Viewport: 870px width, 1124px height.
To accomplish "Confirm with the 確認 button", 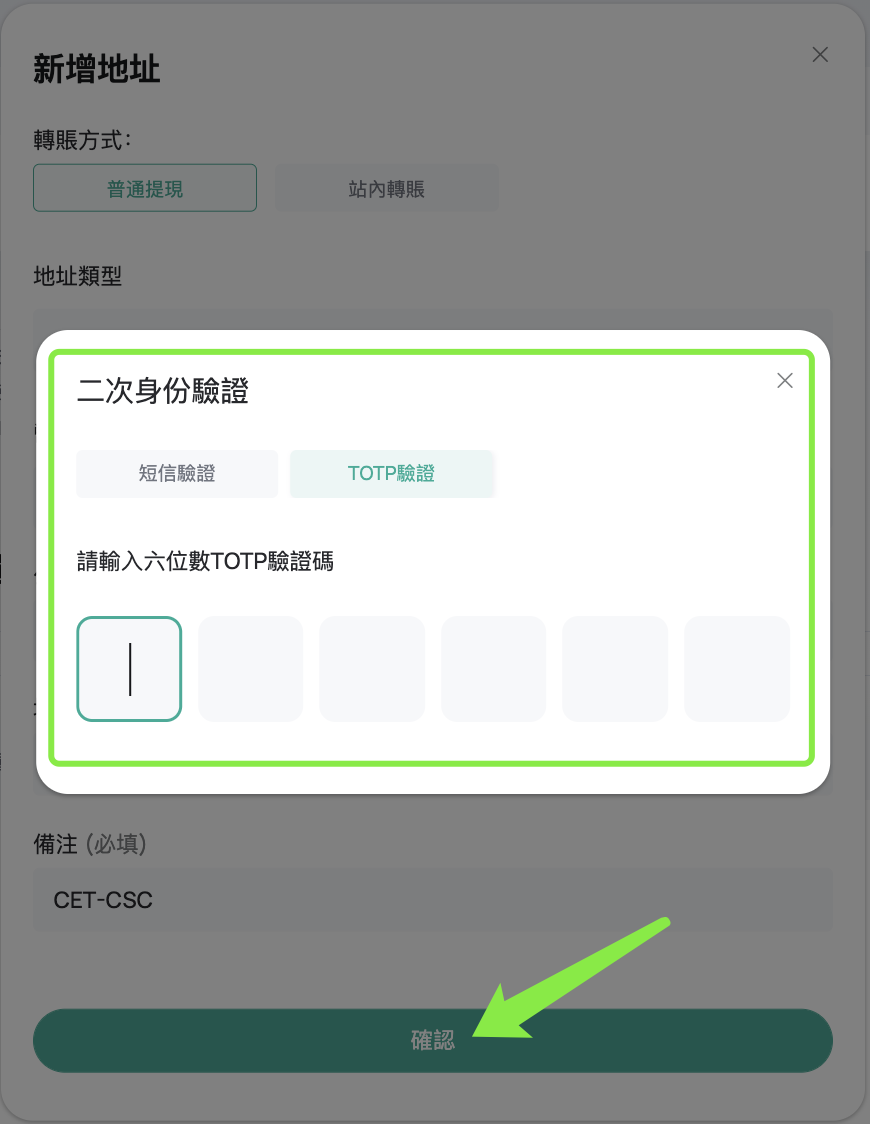I will [x=432, y=1040].
